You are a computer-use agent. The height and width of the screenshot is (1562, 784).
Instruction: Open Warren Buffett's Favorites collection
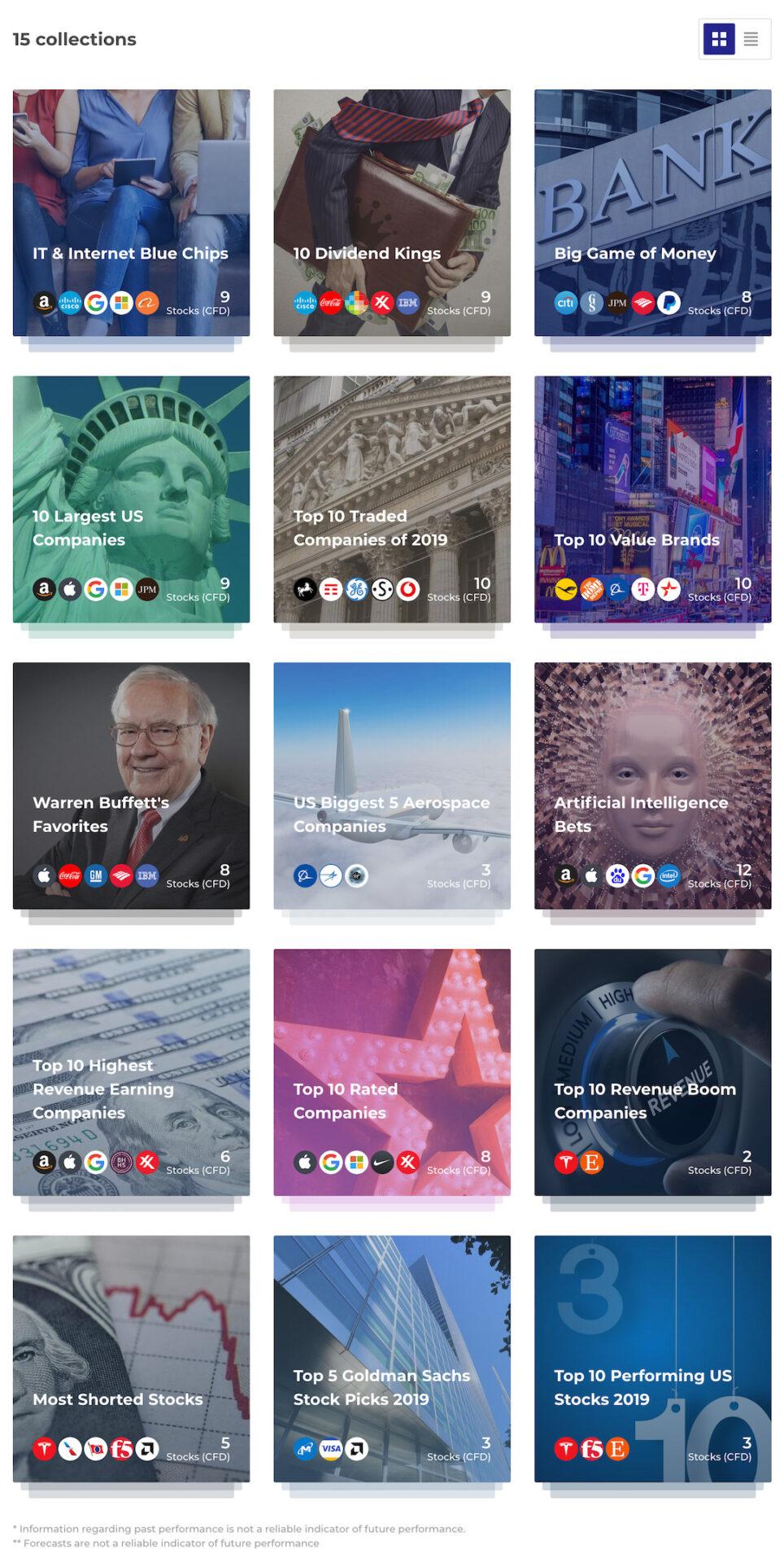click(x=131, y=785)
